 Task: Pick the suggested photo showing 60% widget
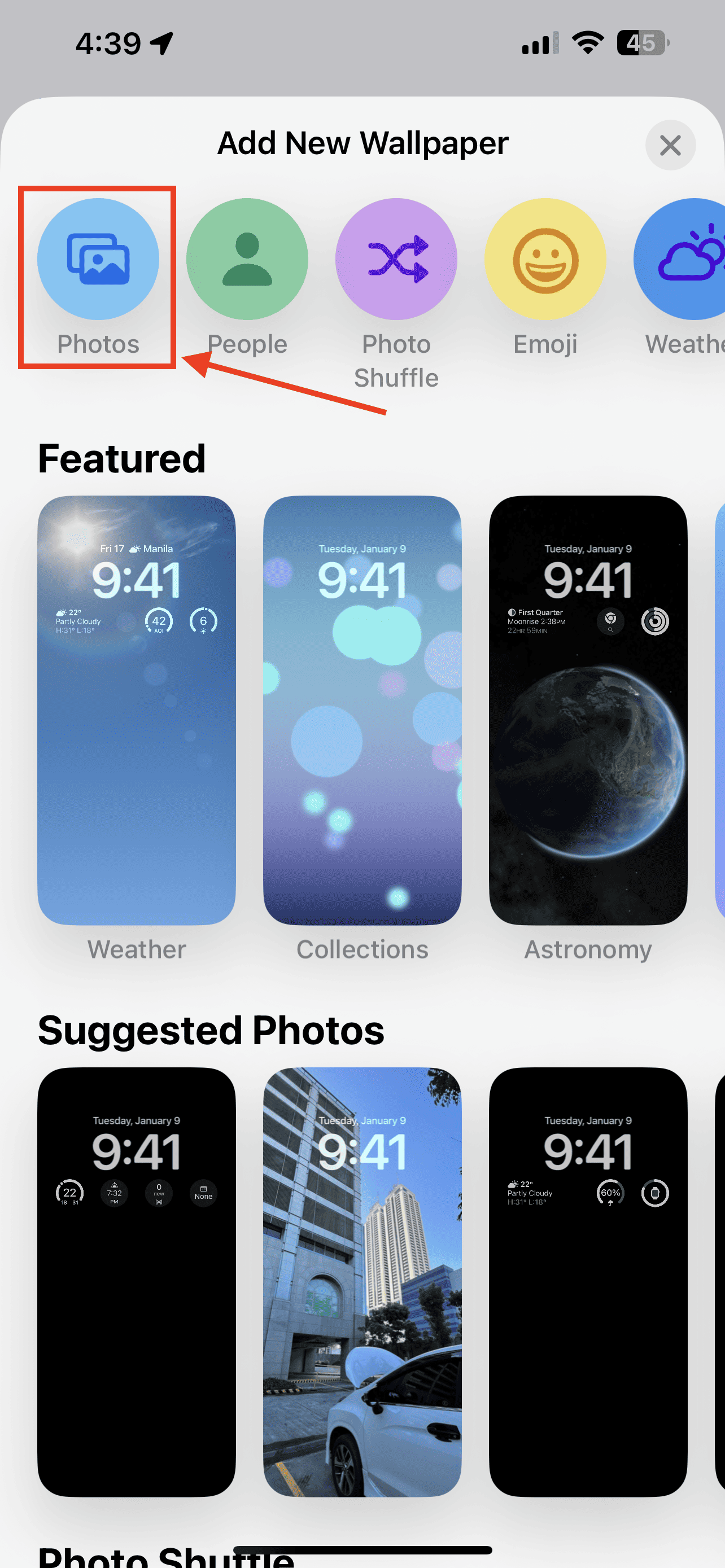tap(588, 1281)
